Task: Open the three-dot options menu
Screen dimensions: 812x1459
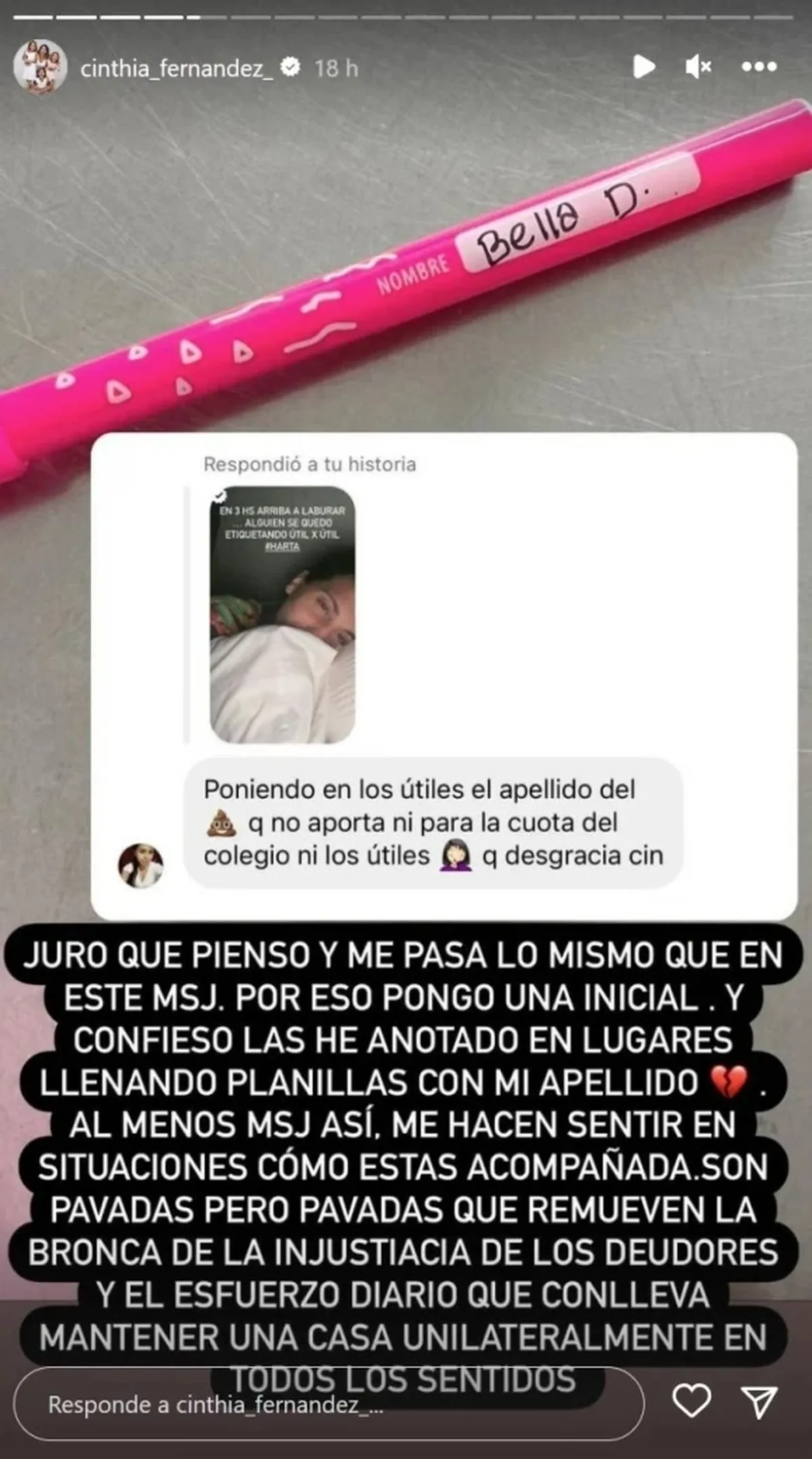Action: (x=759, y=66)
